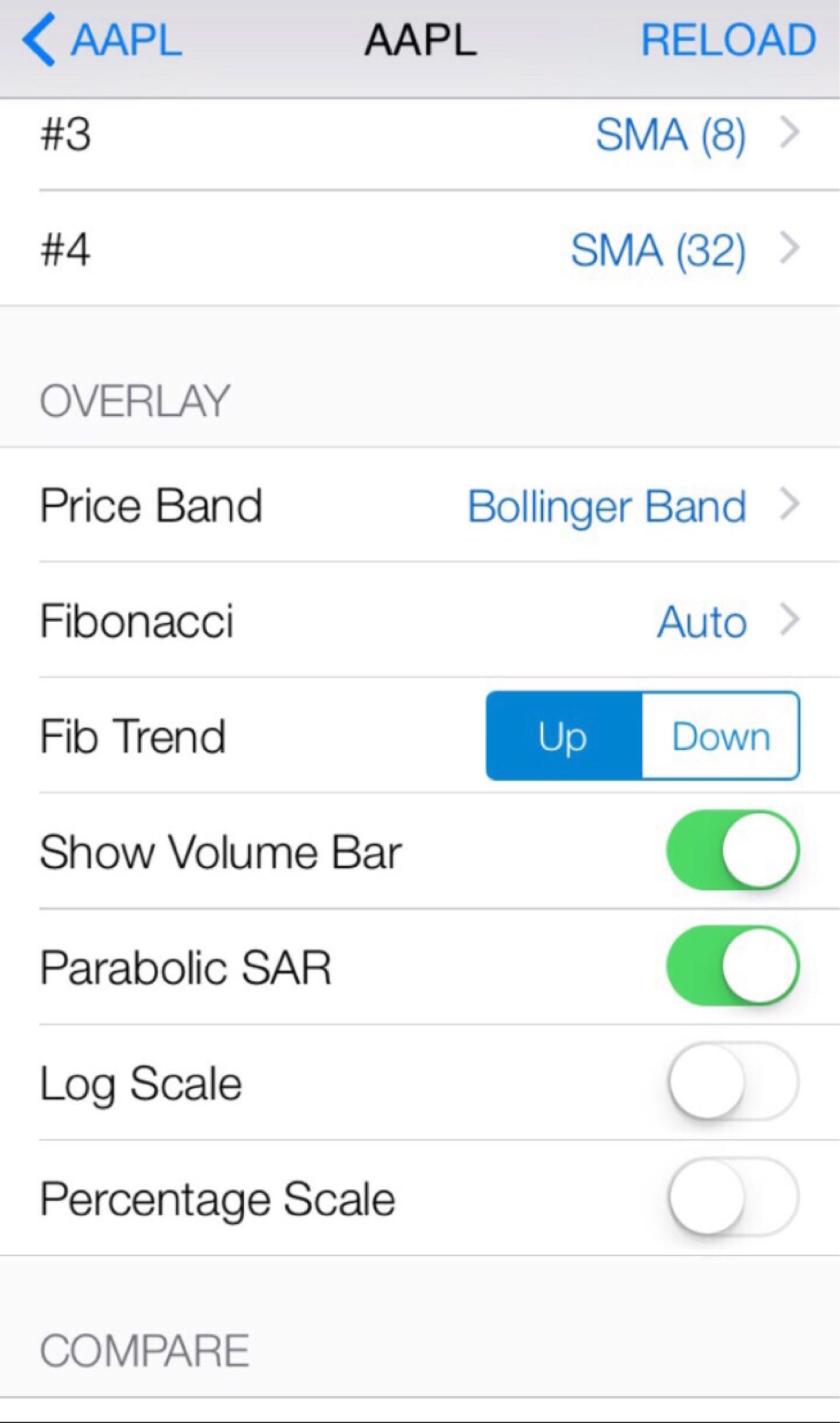Go back to the AAPL screen
The height and width of the screenshot is (1423, 840).
102,40
